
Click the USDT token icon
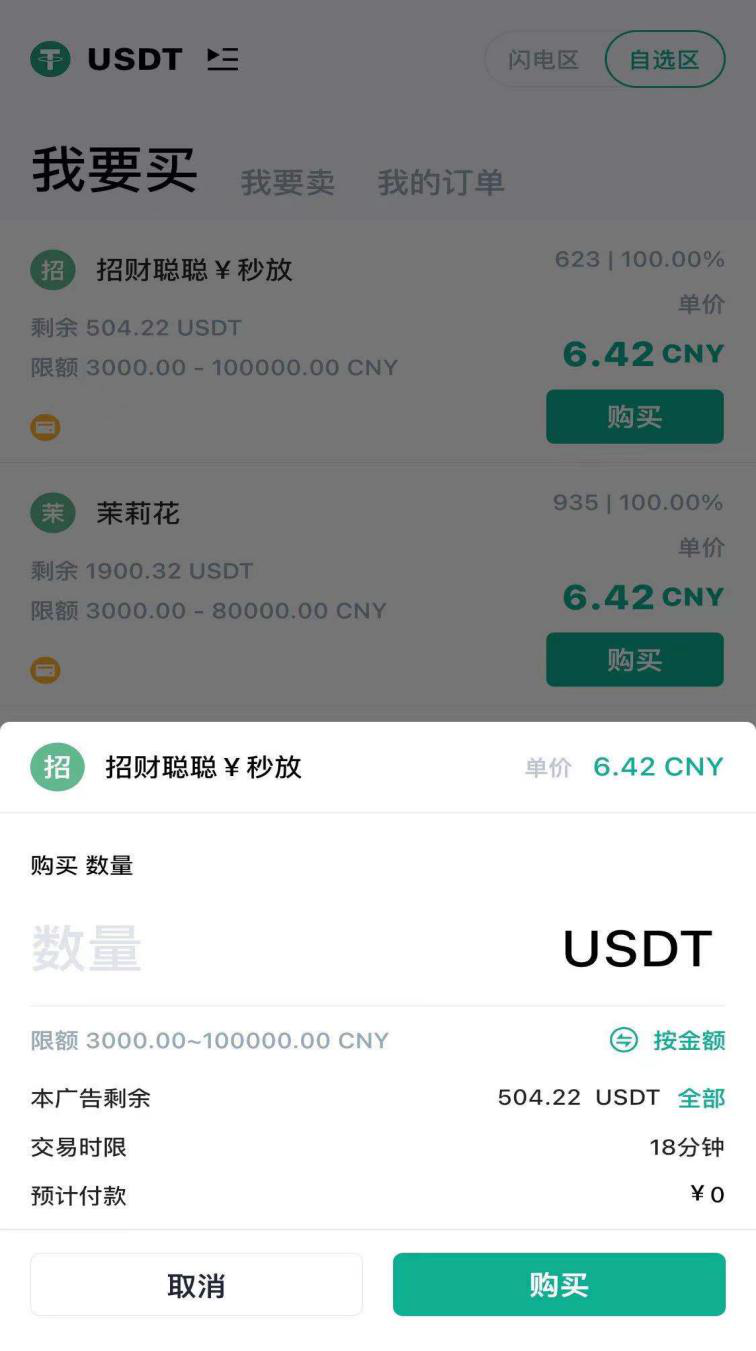click(x=50, y=59)
